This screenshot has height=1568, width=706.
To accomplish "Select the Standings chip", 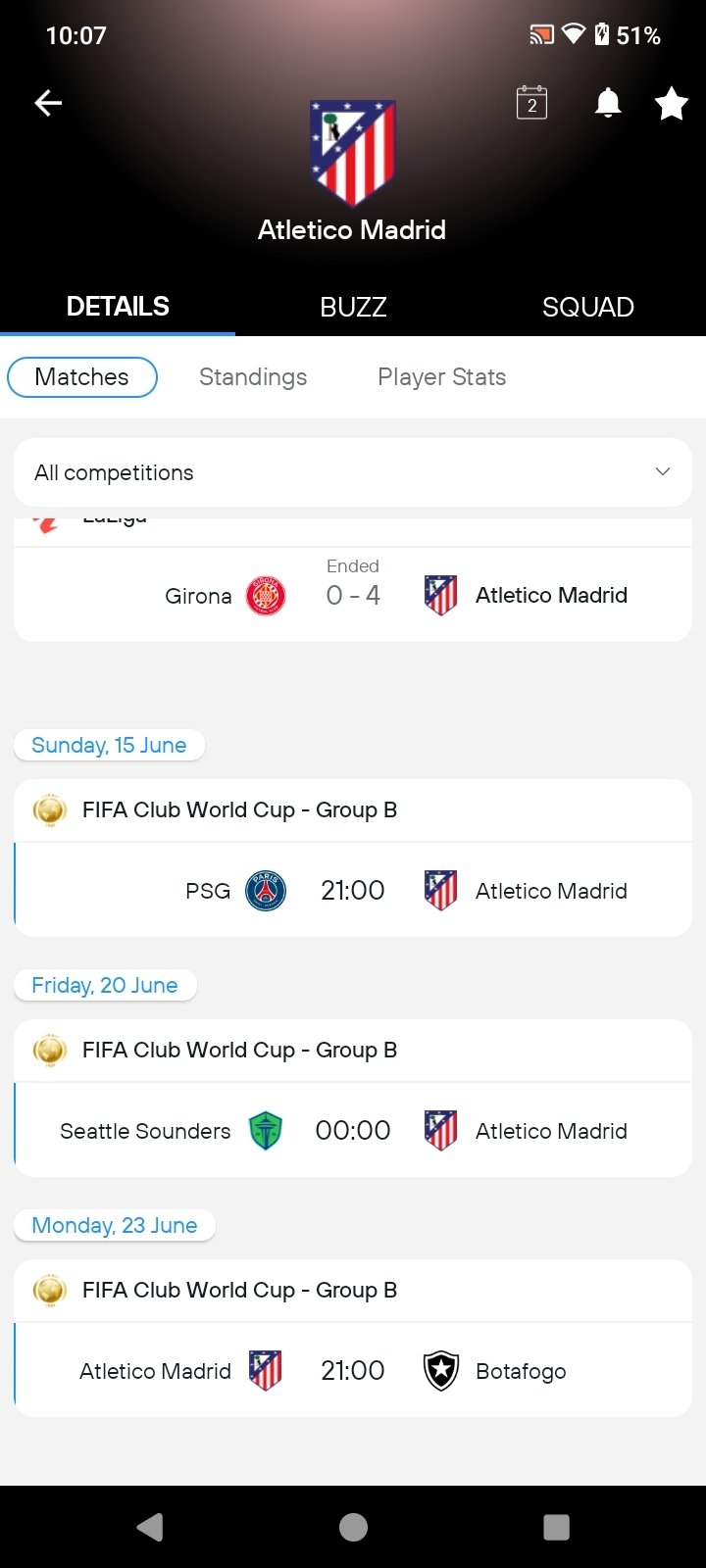I will tap(253, 377).
